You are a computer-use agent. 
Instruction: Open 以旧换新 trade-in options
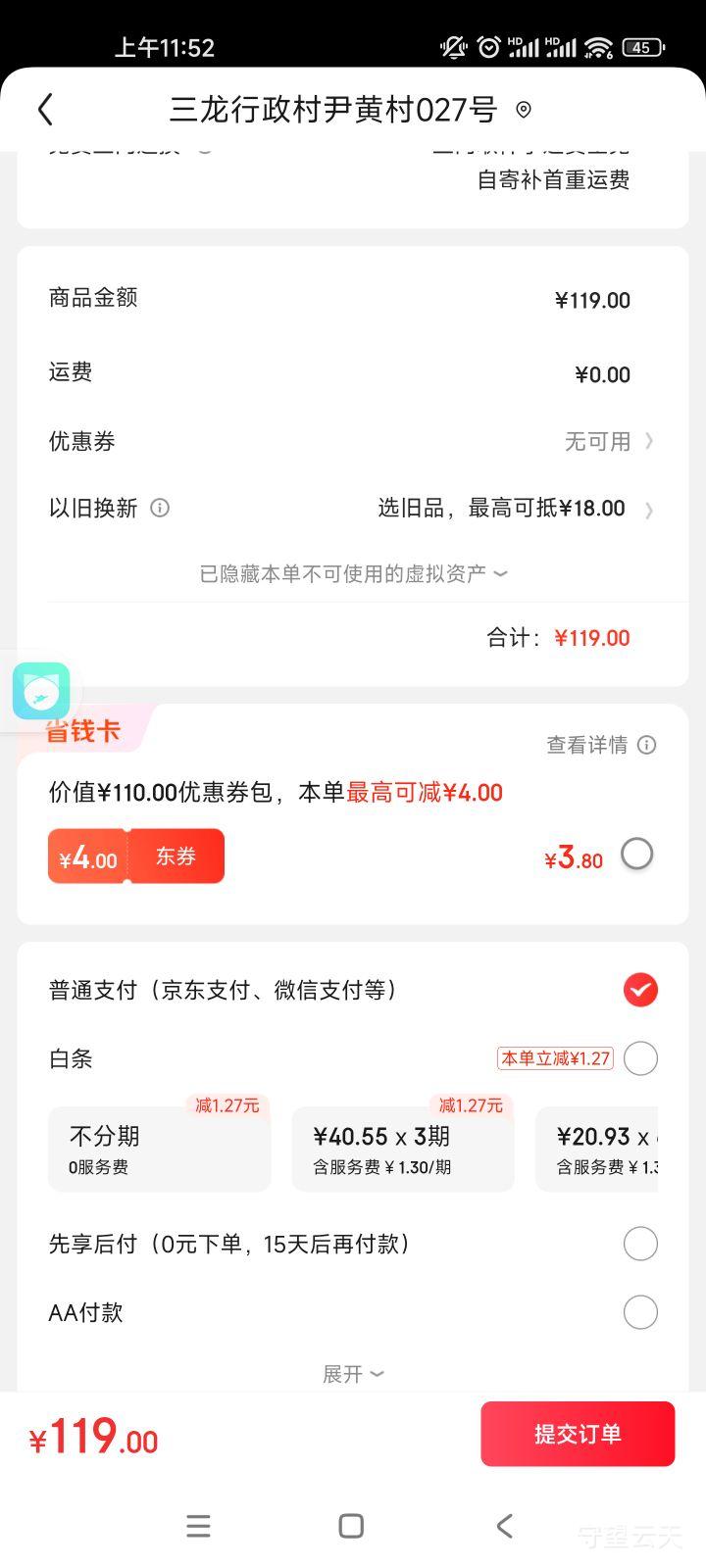tap(352, 509)
